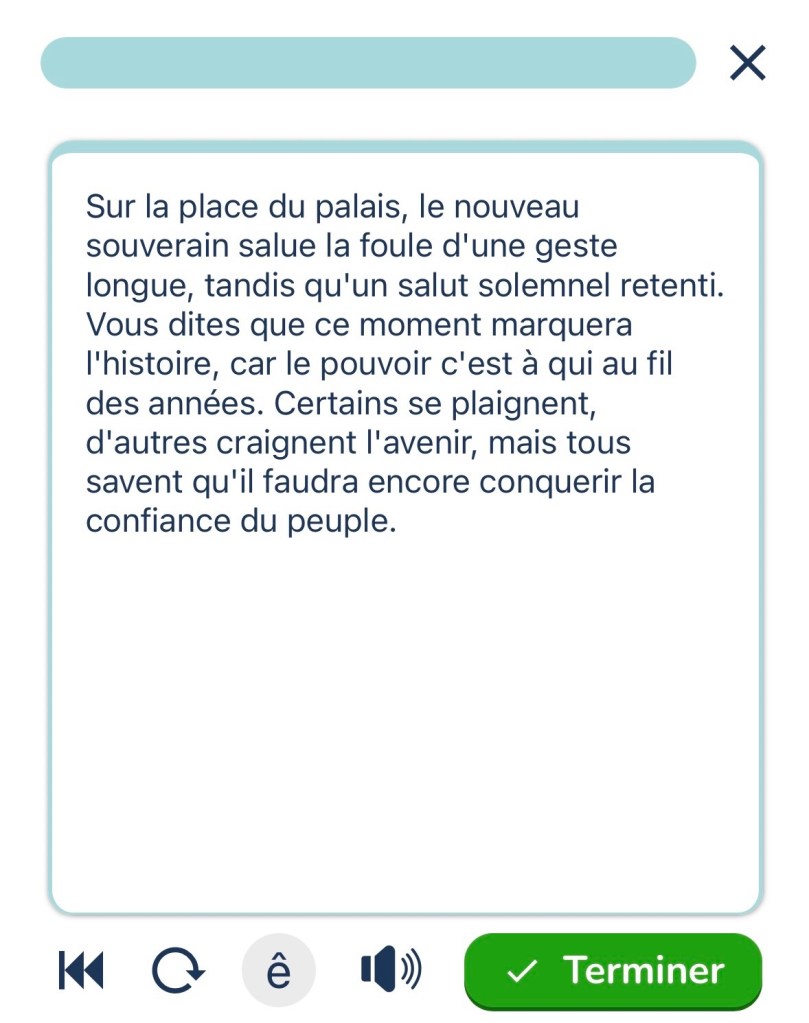Click the first word 'Sur' of the passage

[104, 207]
